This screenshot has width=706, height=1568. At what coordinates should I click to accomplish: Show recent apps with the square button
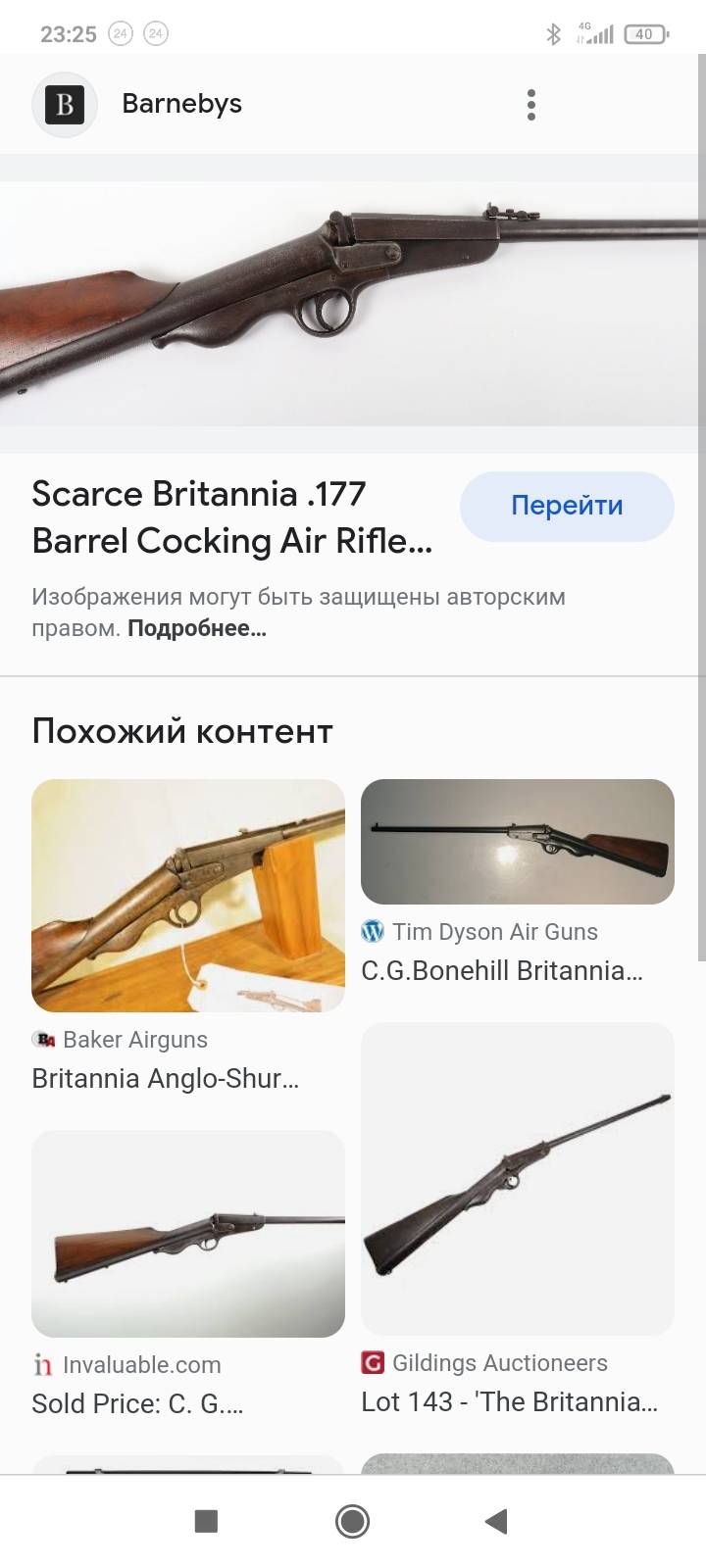click(x=206, y=1521)
